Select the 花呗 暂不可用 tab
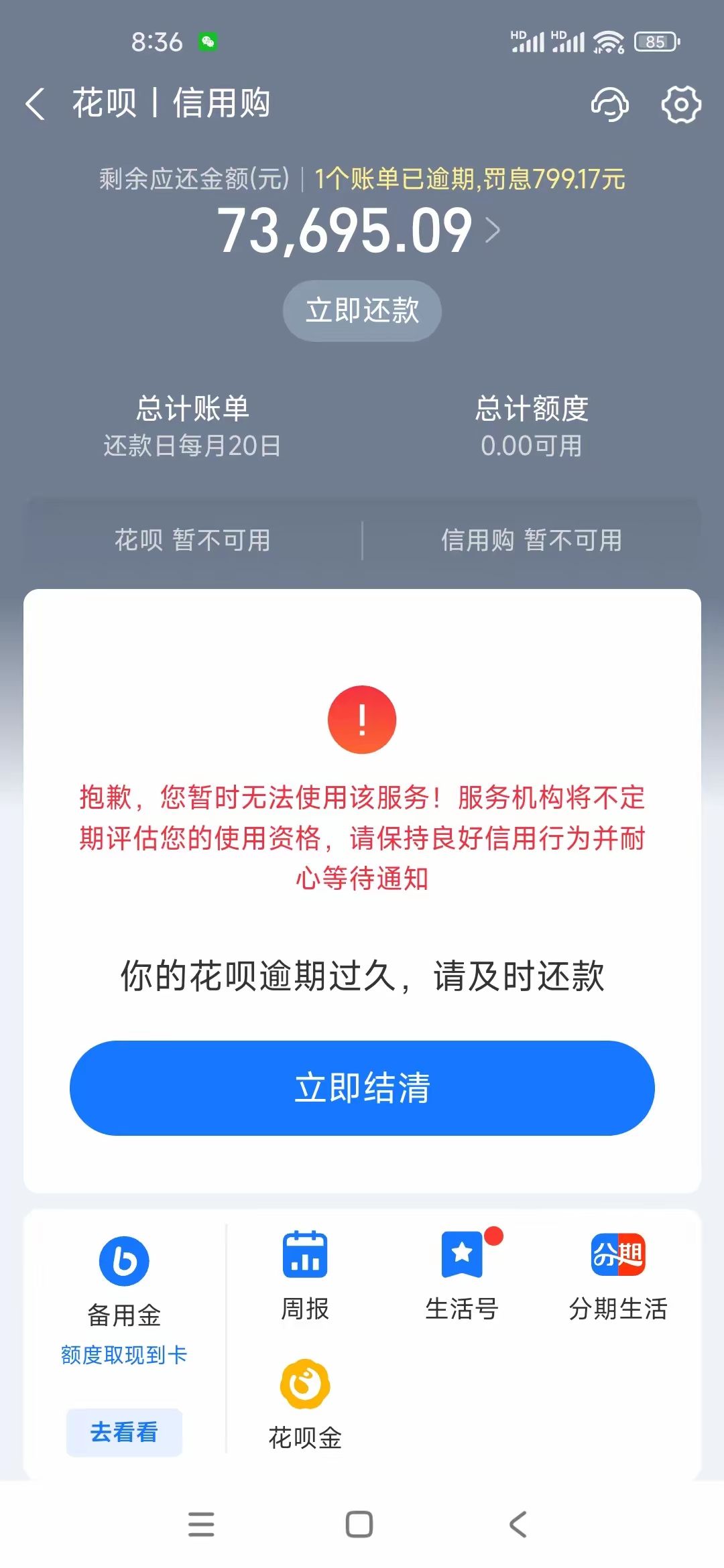Screen dimensions: 724x1568 click(x=192, y=540)
